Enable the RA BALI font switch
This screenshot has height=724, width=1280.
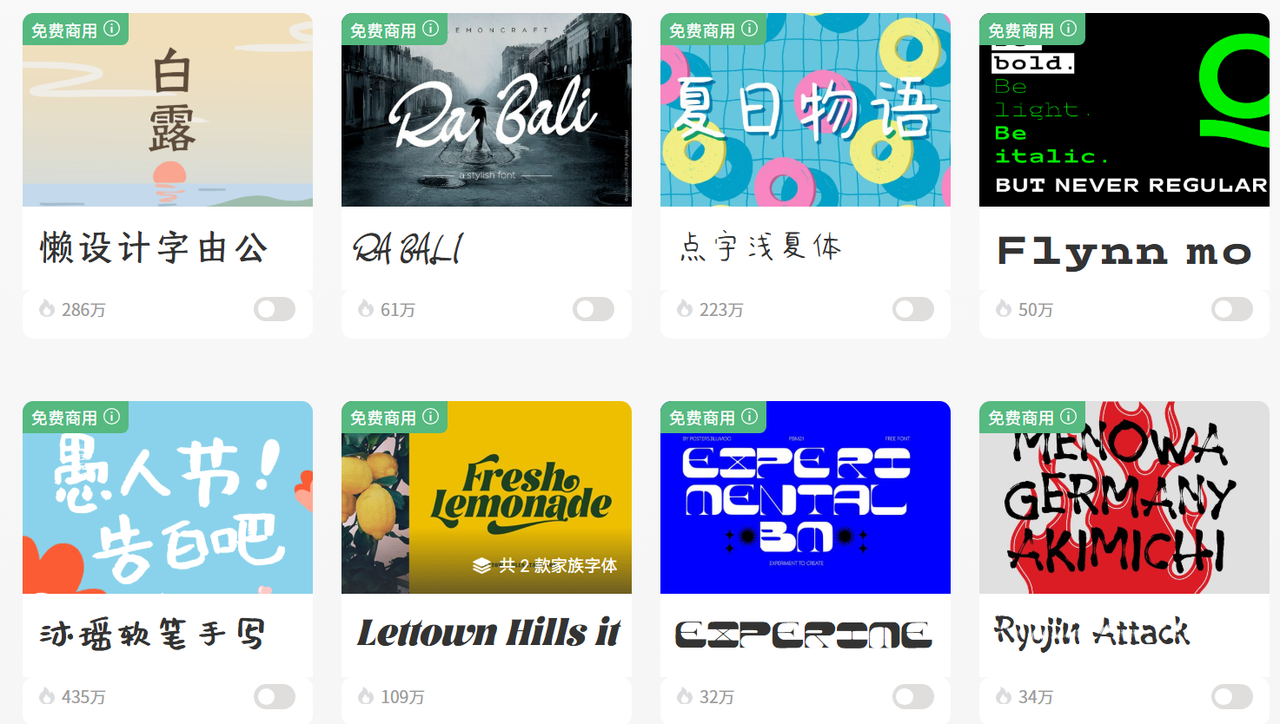pyautogui.click(x=593, y=309)
